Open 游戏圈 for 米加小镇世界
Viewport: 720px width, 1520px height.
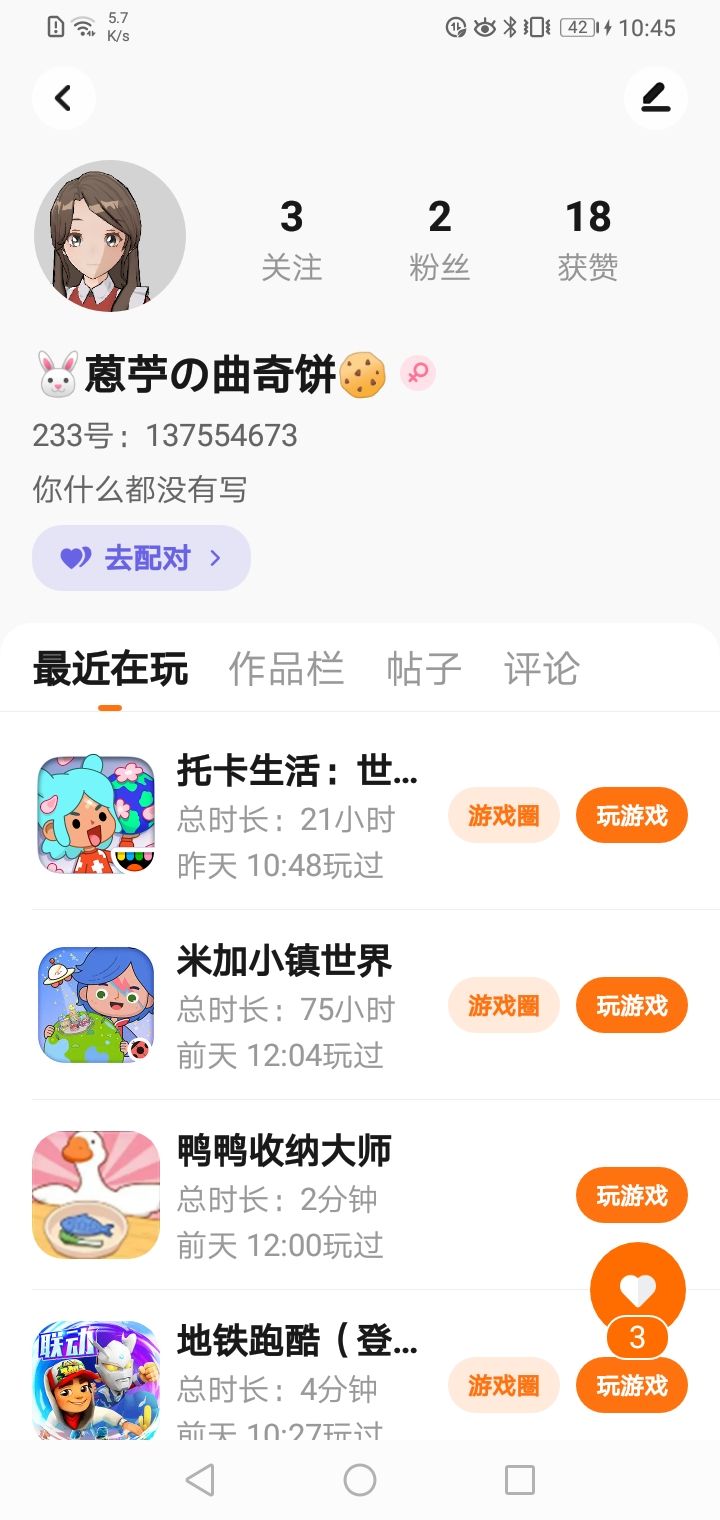pyautogui.click(x=503, y=1005)
